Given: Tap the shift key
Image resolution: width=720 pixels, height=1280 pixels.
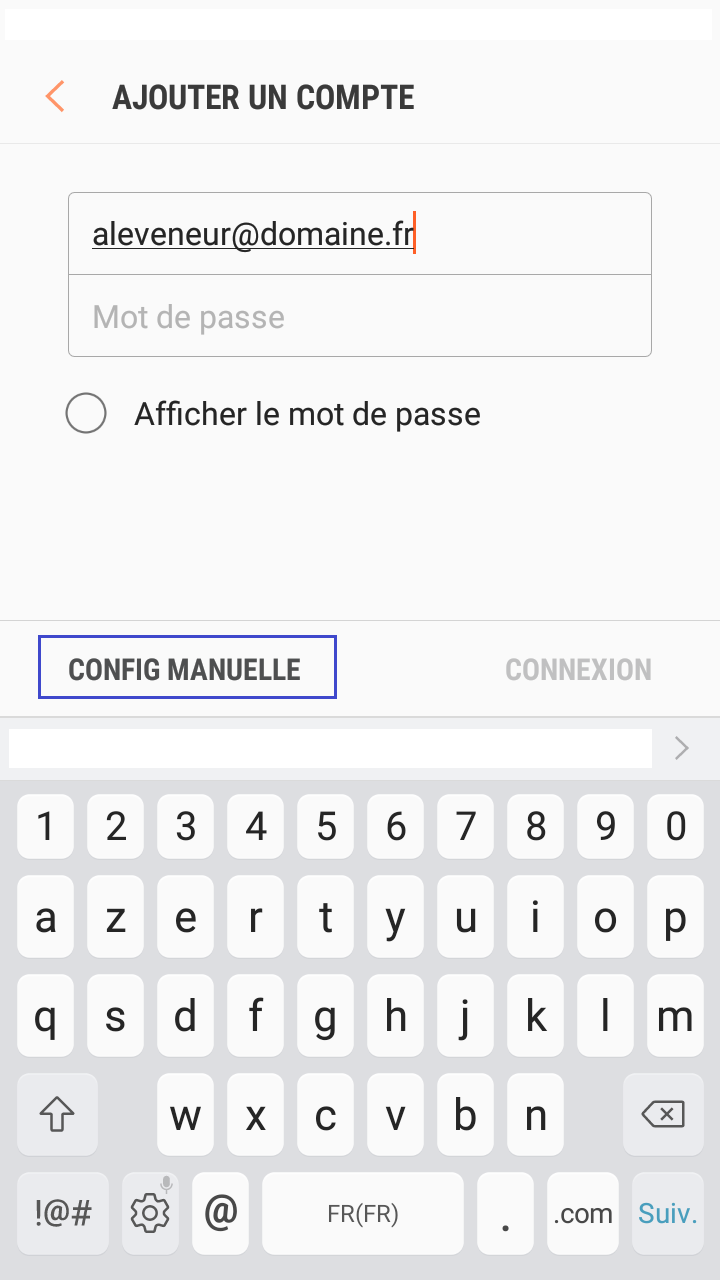Looking at the screenshot, I should point(57,1114).
